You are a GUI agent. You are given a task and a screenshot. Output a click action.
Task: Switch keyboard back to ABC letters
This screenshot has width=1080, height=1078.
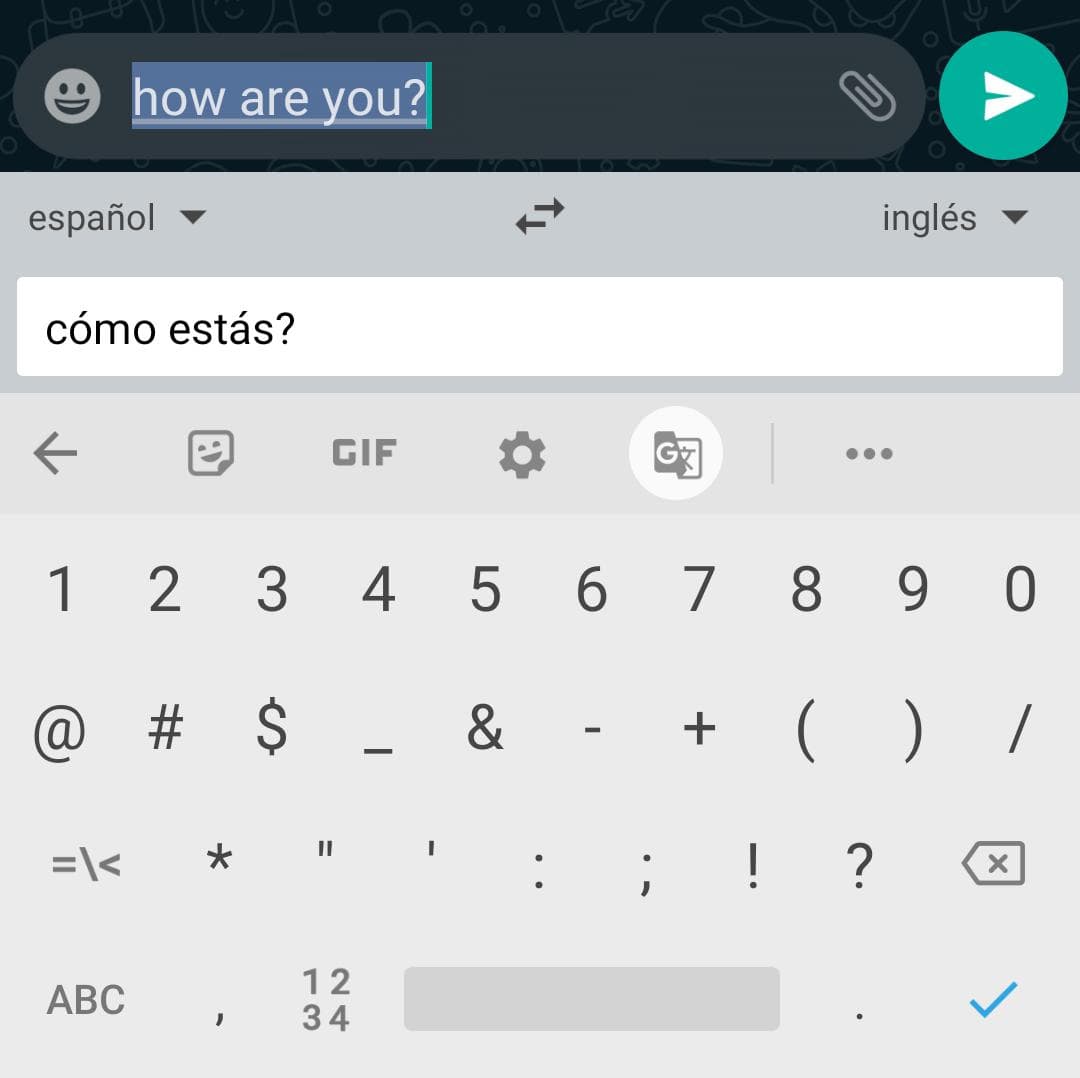coord(86,1000)
